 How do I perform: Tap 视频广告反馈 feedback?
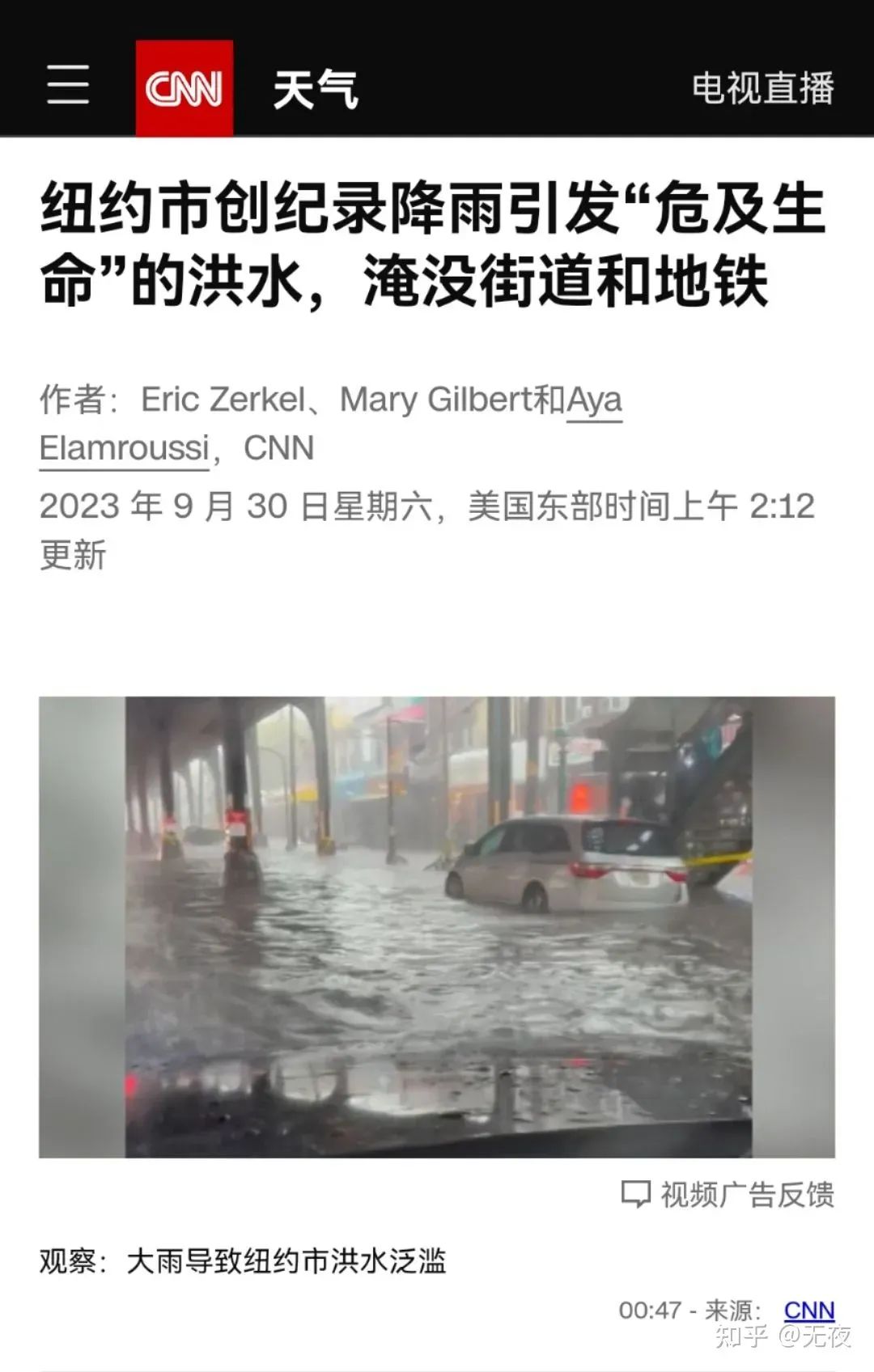coord(728,1194)
